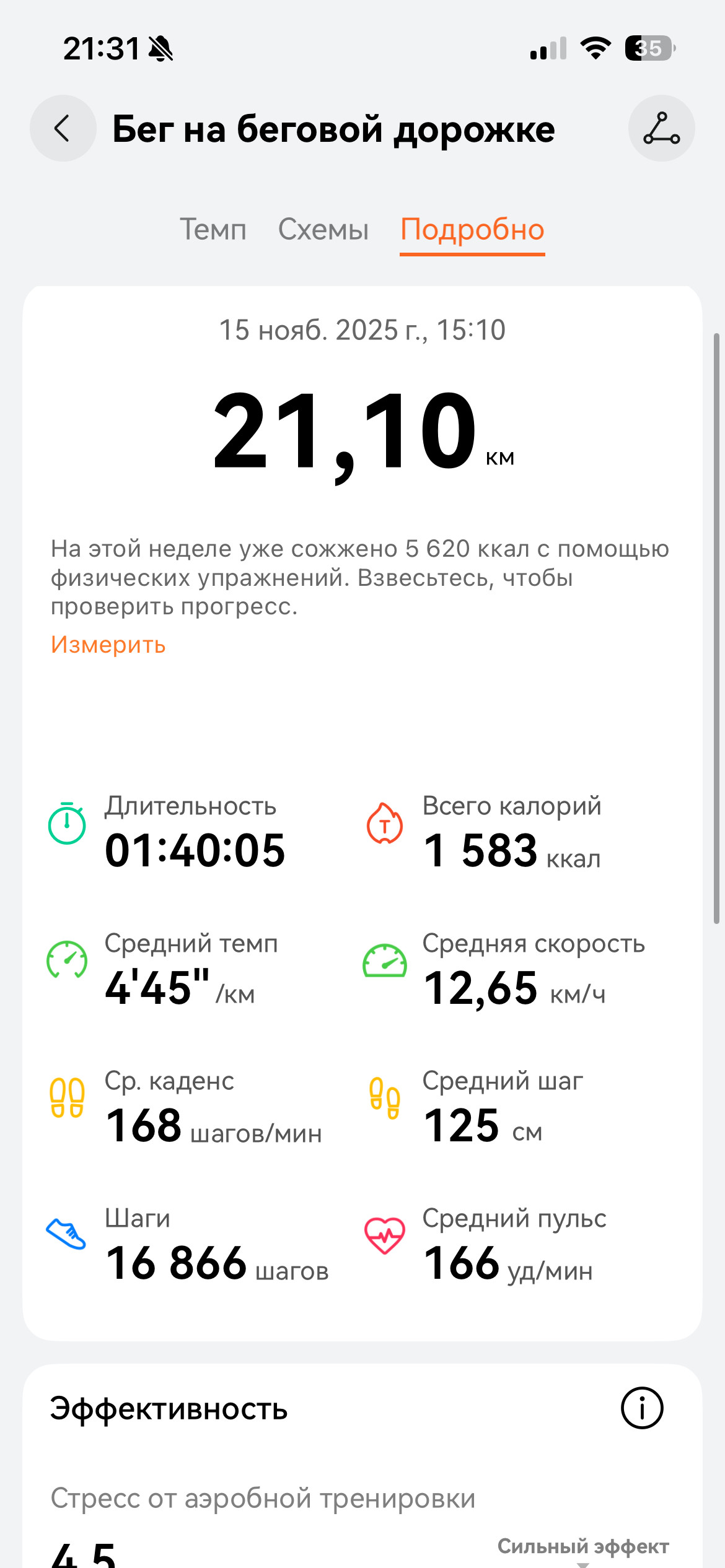
Task: Open the Эффективность info icon
Action: pyautogui.click(x=642, y=1408)
